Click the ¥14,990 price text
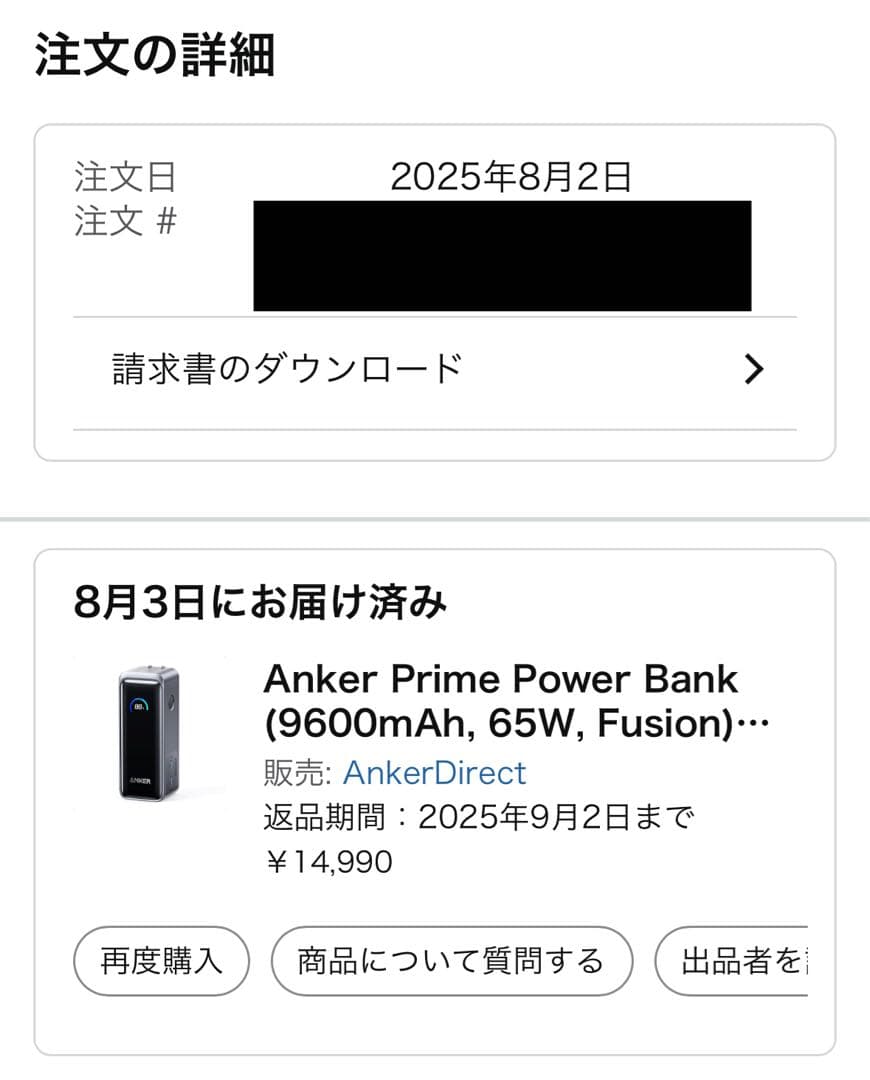 coord(330,860)
